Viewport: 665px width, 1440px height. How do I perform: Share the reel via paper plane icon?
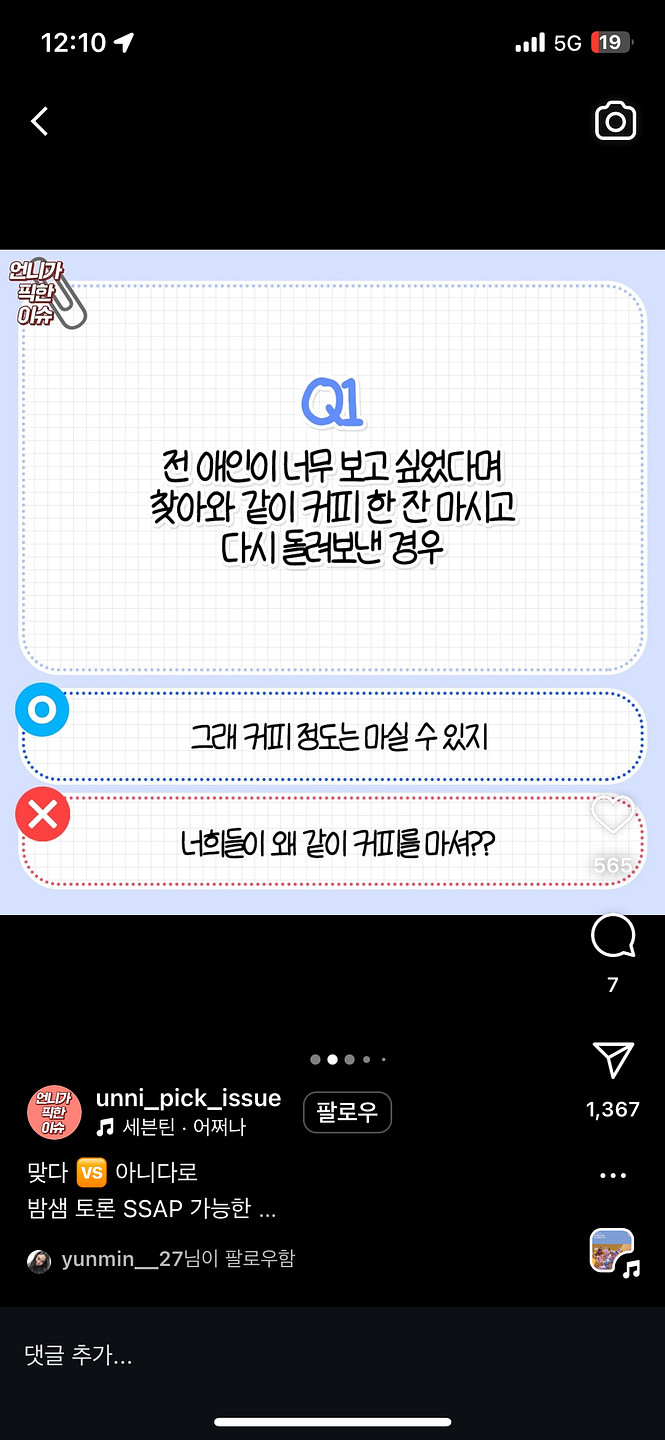click(x=613, y=1062)
